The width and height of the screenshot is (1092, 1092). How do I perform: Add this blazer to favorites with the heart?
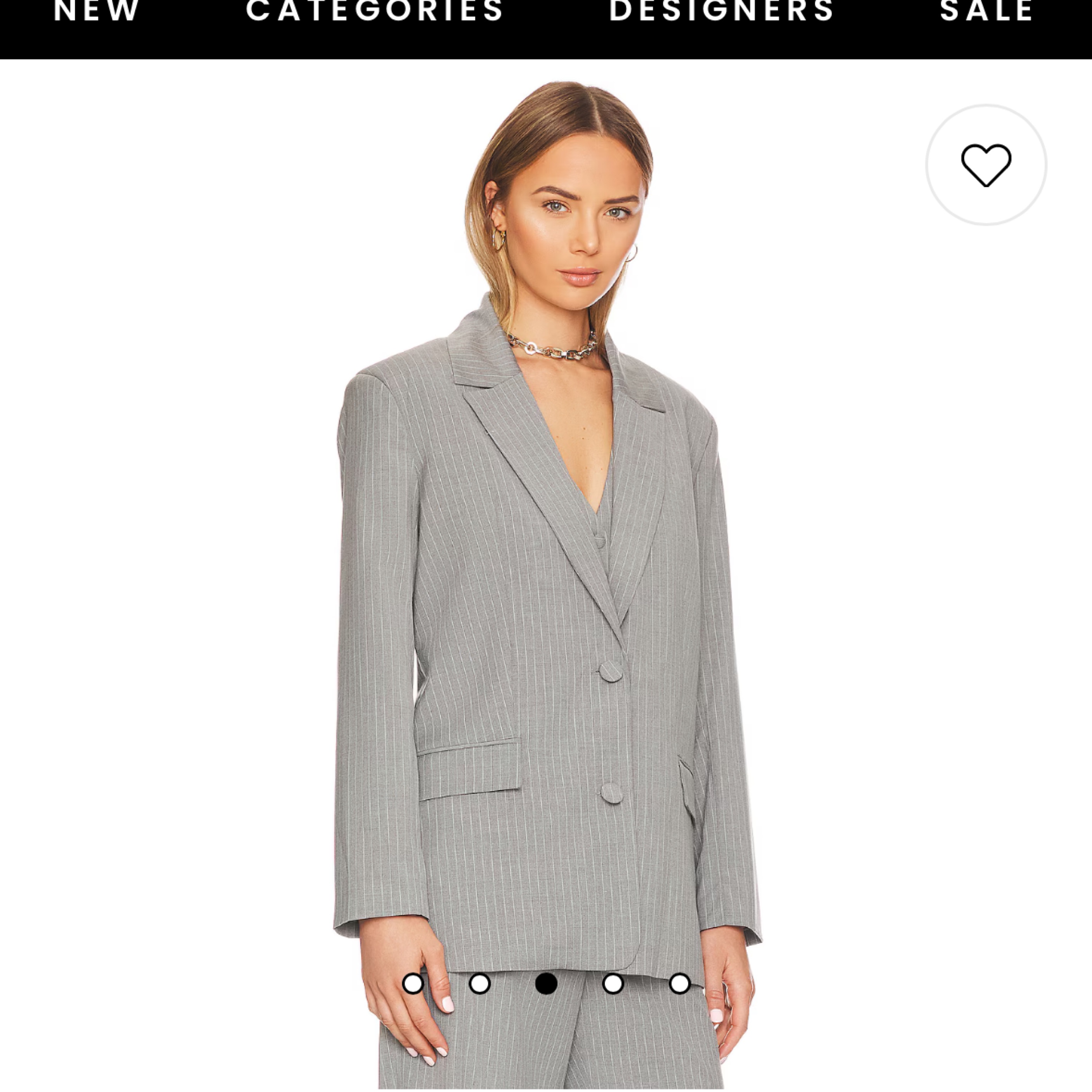986,165
